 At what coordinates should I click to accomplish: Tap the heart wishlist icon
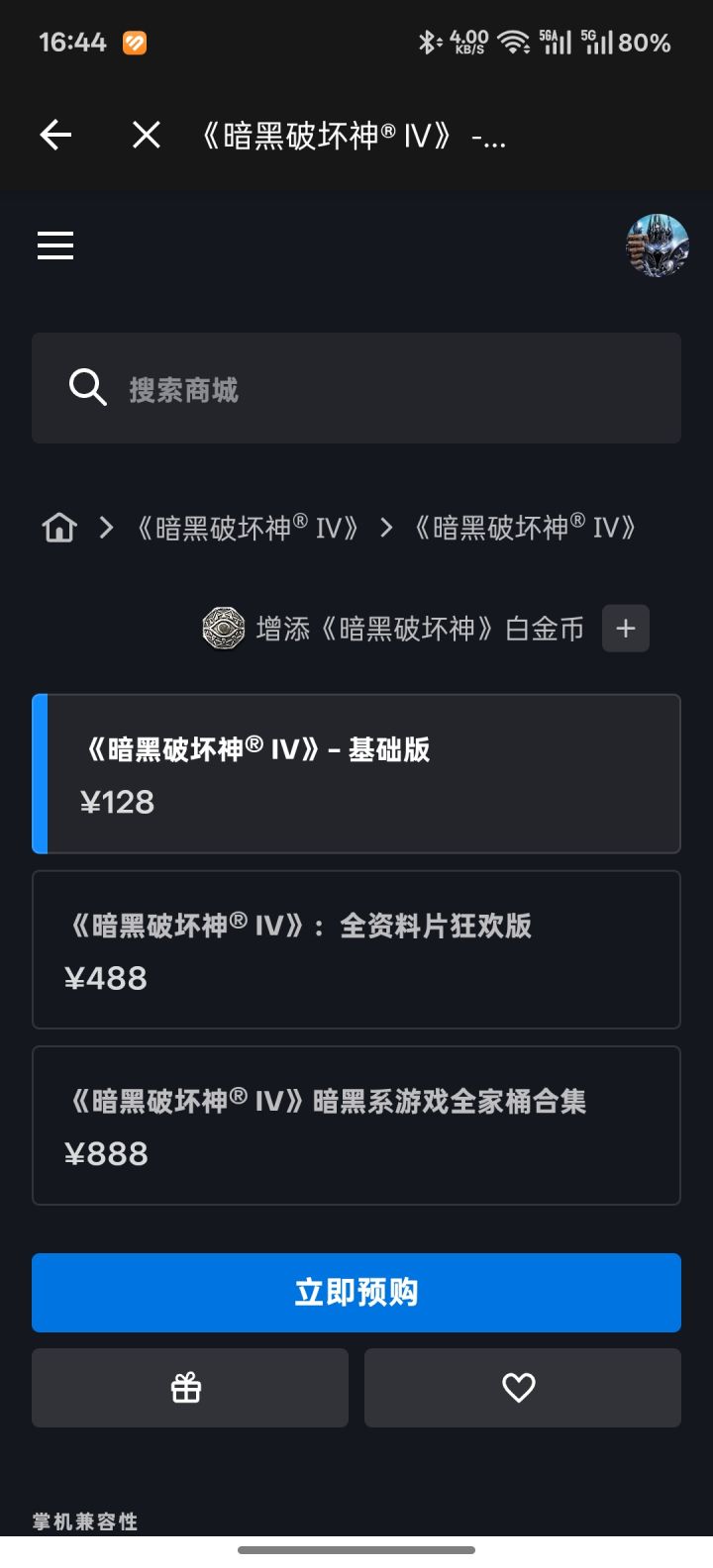click(x=522, y=1388)
